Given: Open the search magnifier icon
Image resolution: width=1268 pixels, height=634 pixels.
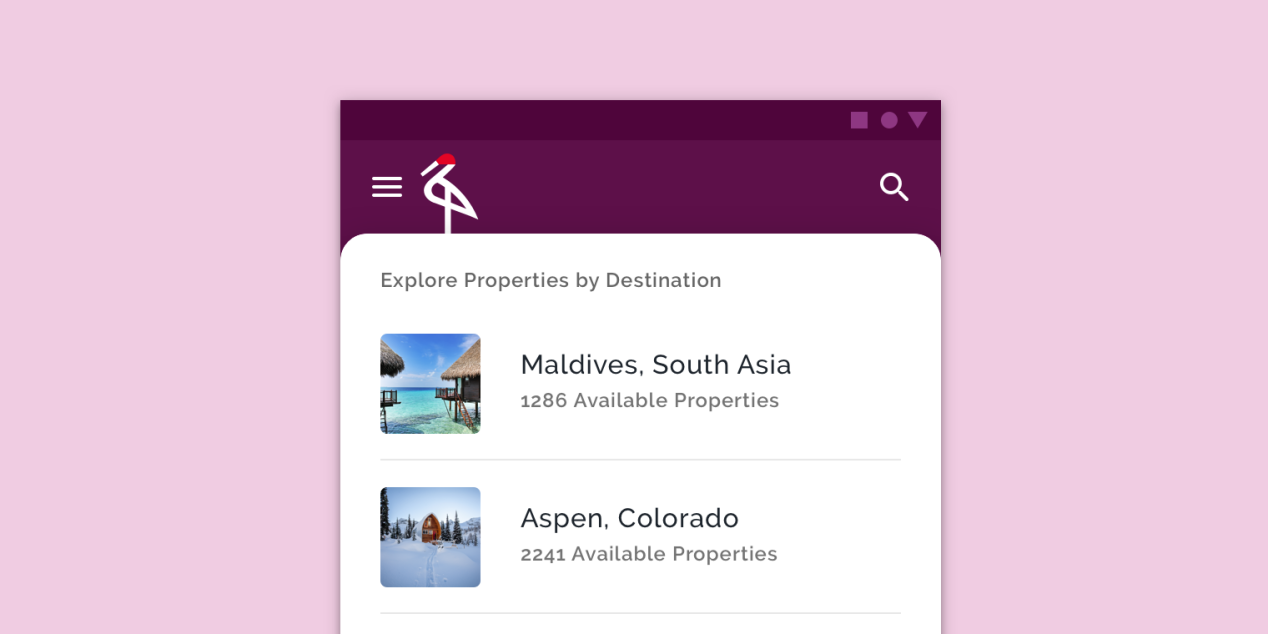Looking at the screenshot, I should 893,187.
